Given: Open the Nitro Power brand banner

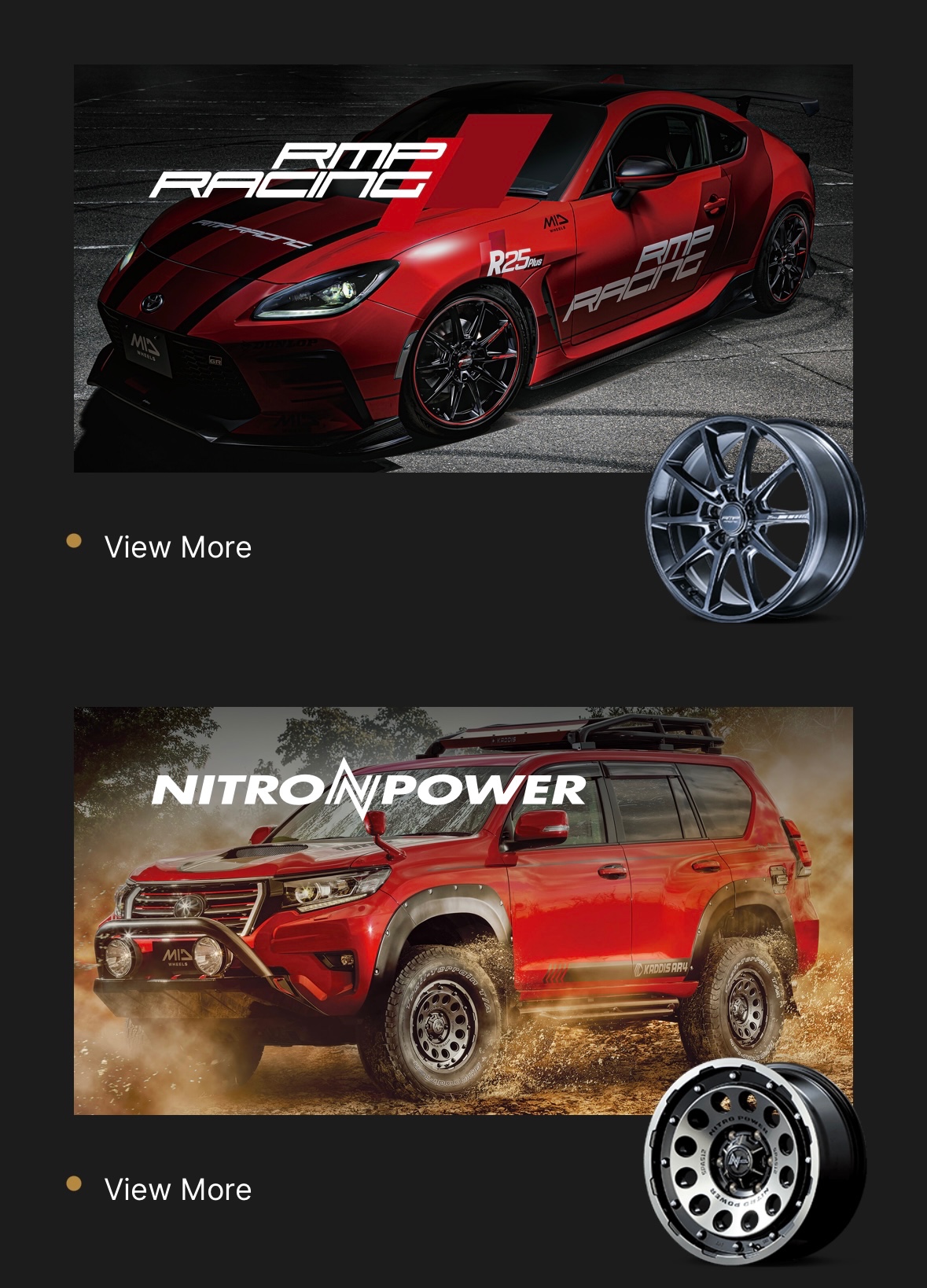Looking at the screenshot, I should (x=462, y=910).
